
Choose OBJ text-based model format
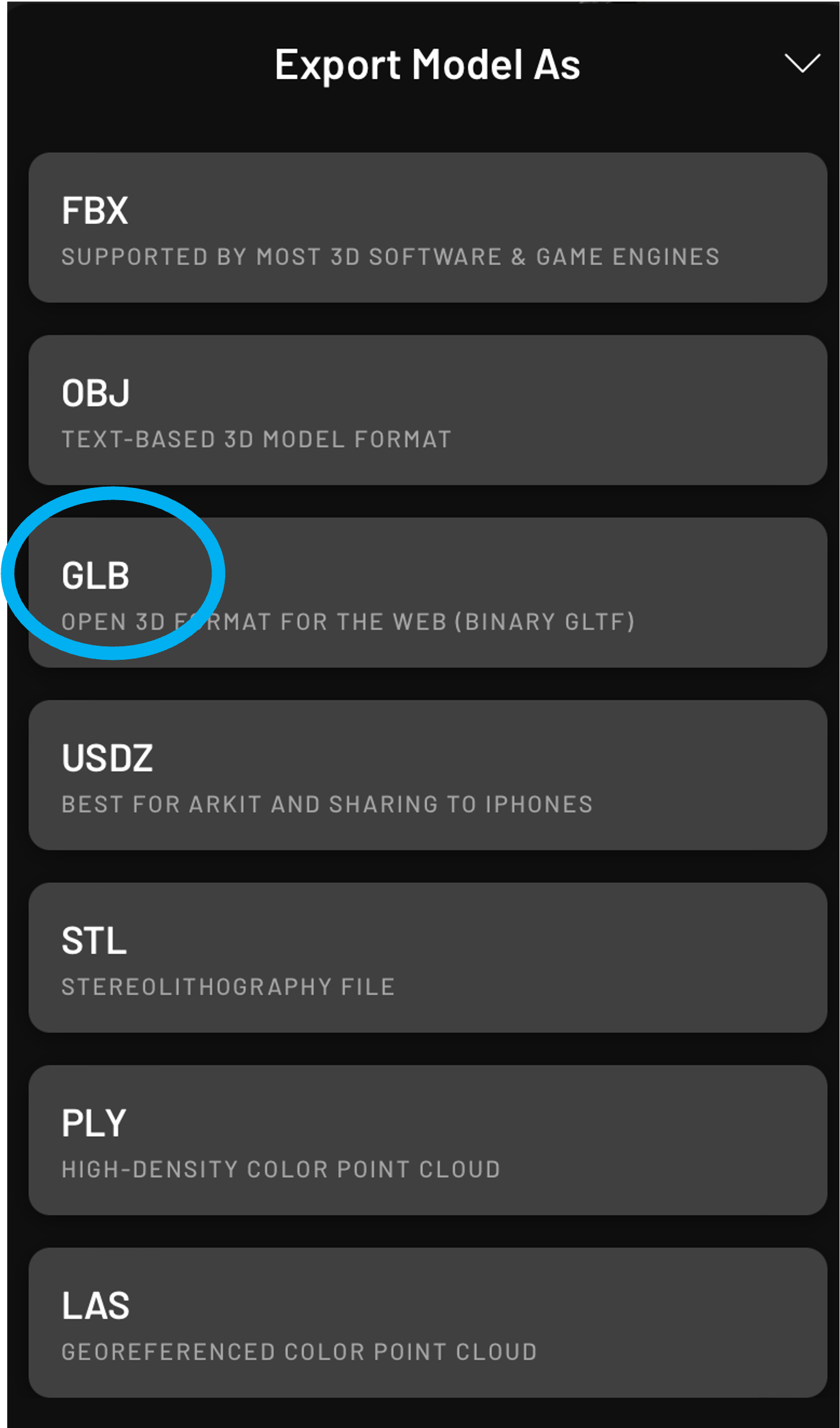427,410
